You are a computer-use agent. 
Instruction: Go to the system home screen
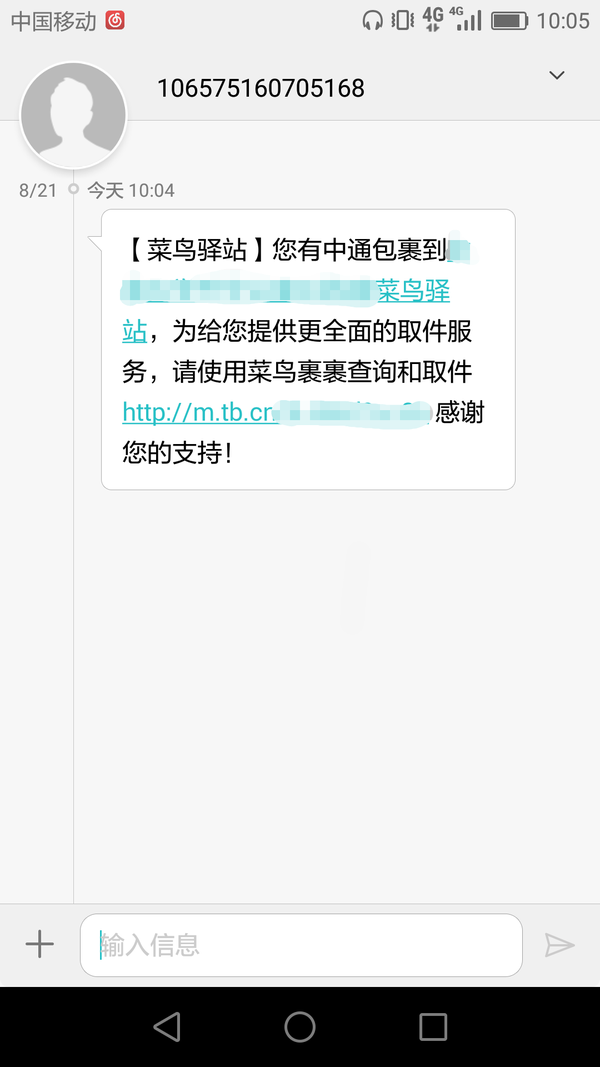click(300, 1026)
